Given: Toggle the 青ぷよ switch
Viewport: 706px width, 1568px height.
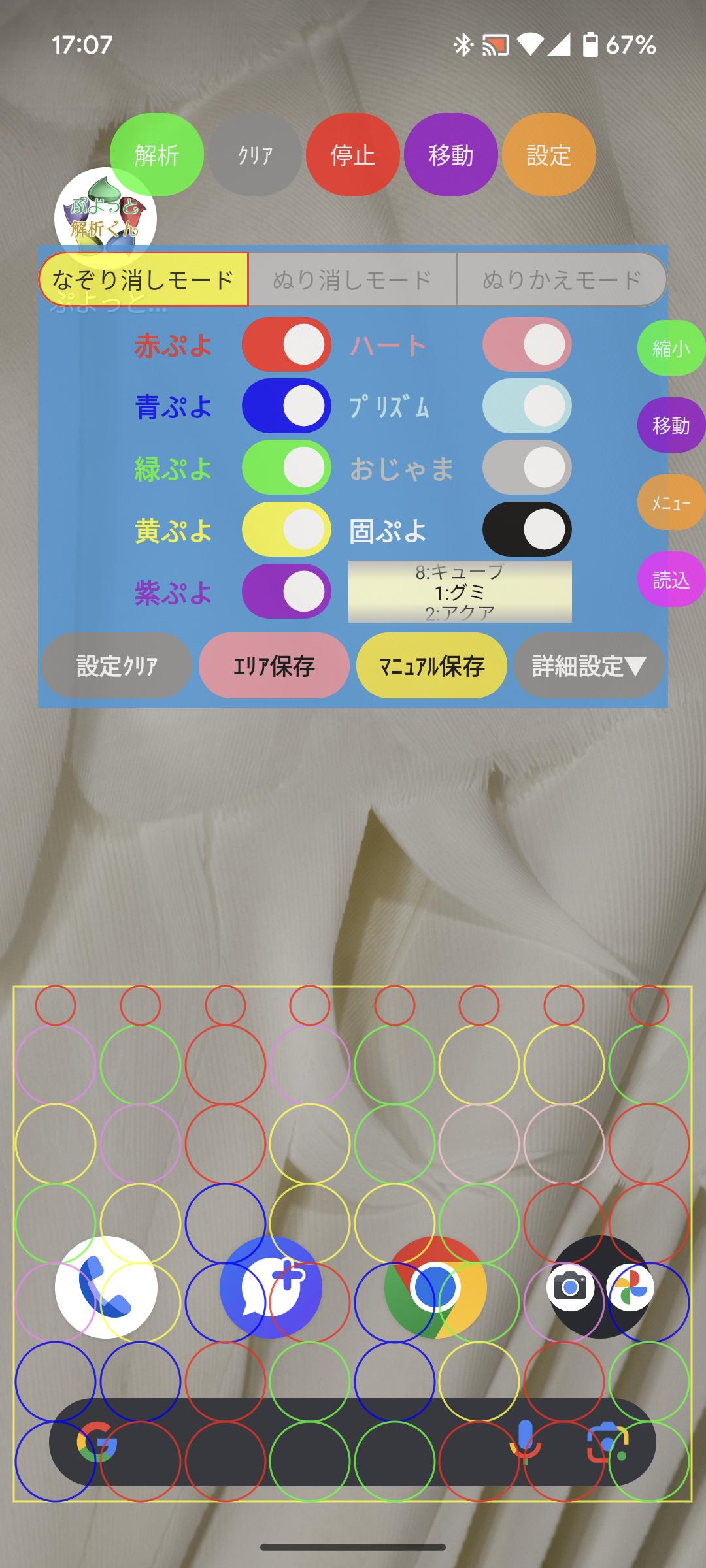Looking at the screenshot, I should pyautogui.click(x=287, y=406).
